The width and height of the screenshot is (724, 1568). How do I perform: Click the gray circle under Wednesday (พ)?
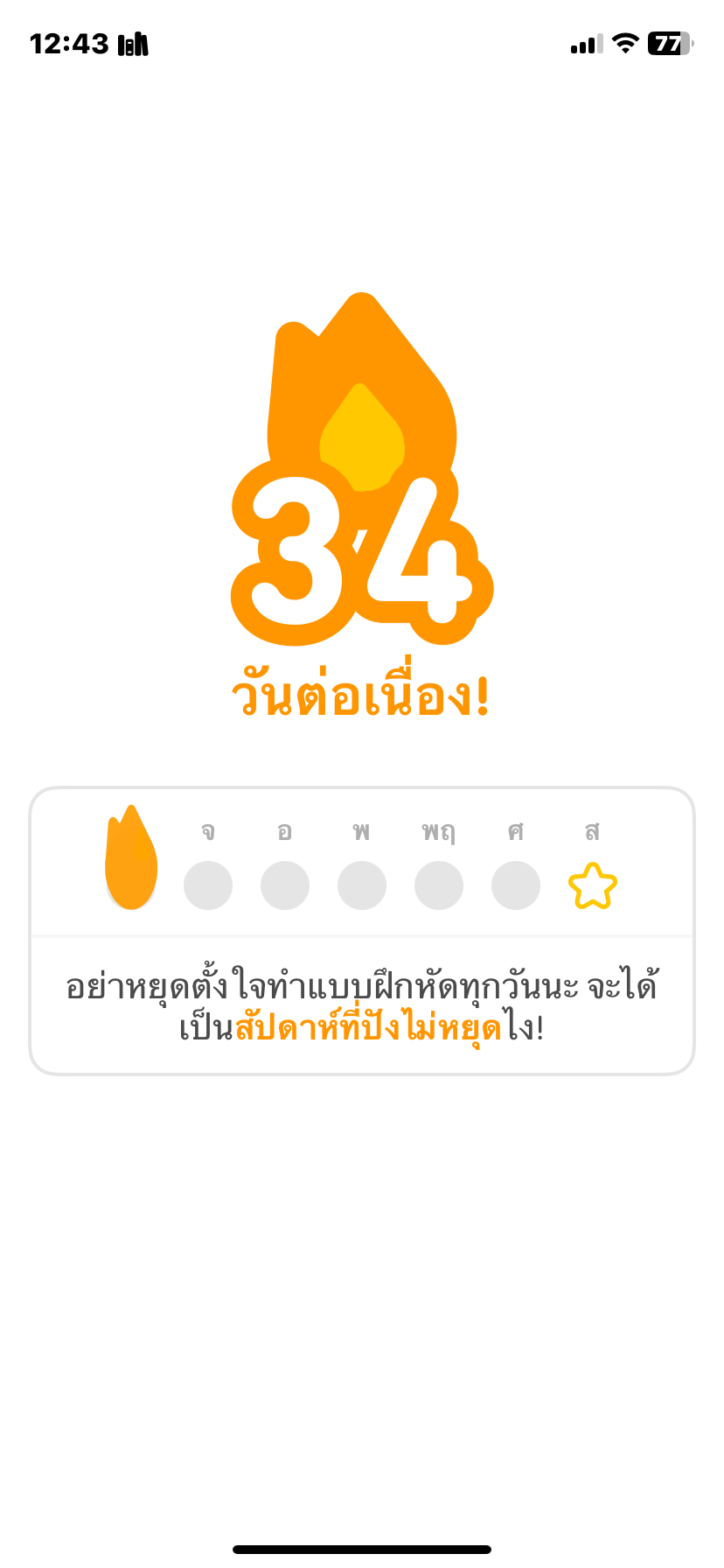362,885
